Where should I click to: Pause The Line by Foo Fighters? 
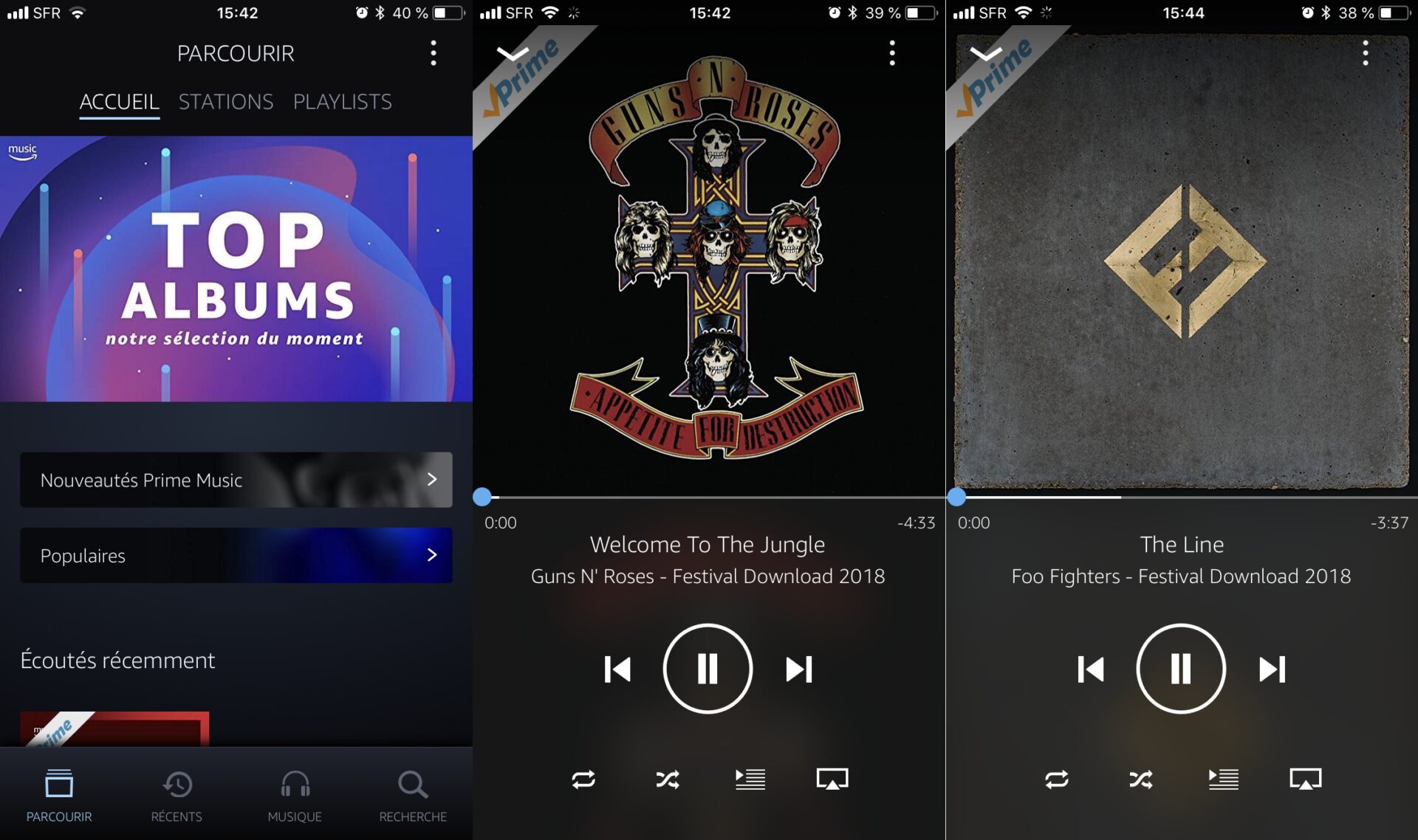pos(1181,669)
